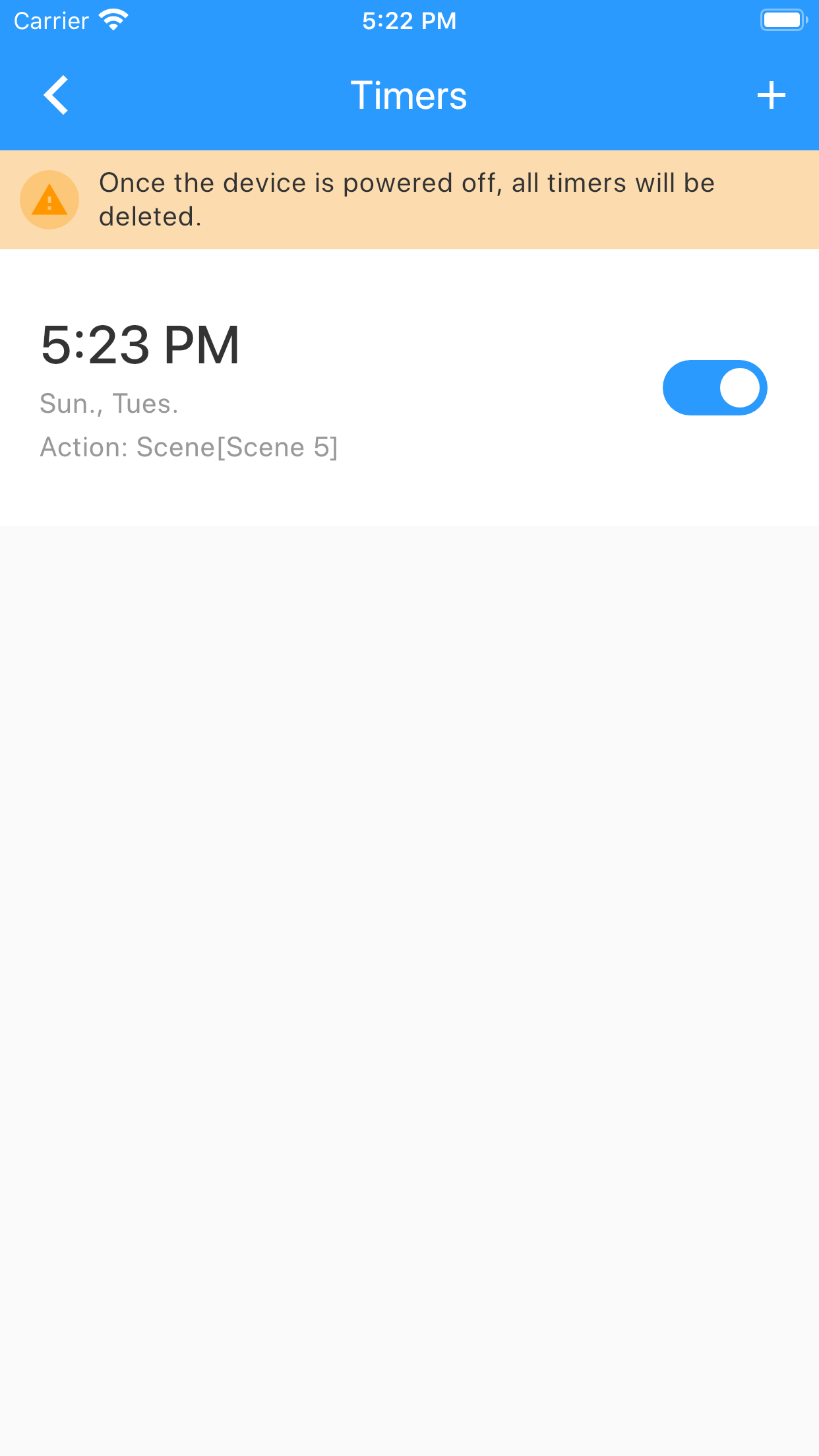The width and height of the screenshot is (819, 1456).
Task: Select the add timer button at top right
Action: [771, 95]
